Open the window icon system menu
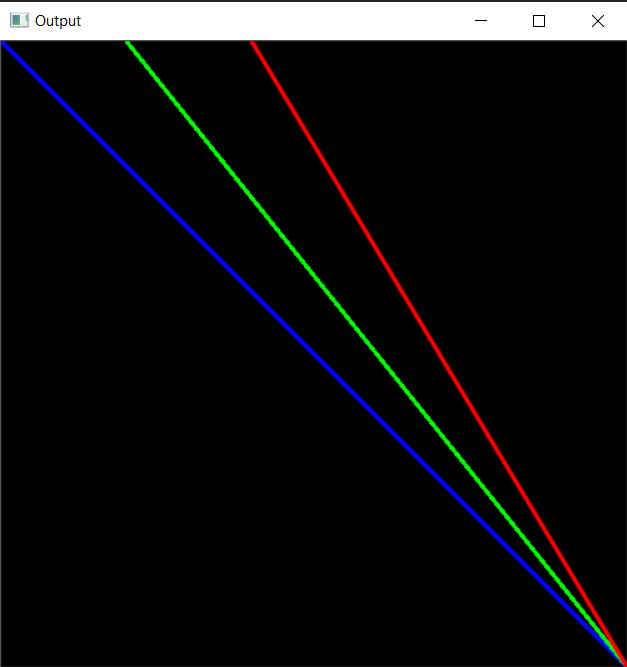Viewport: 627px width, 667px height. (19, 20)
